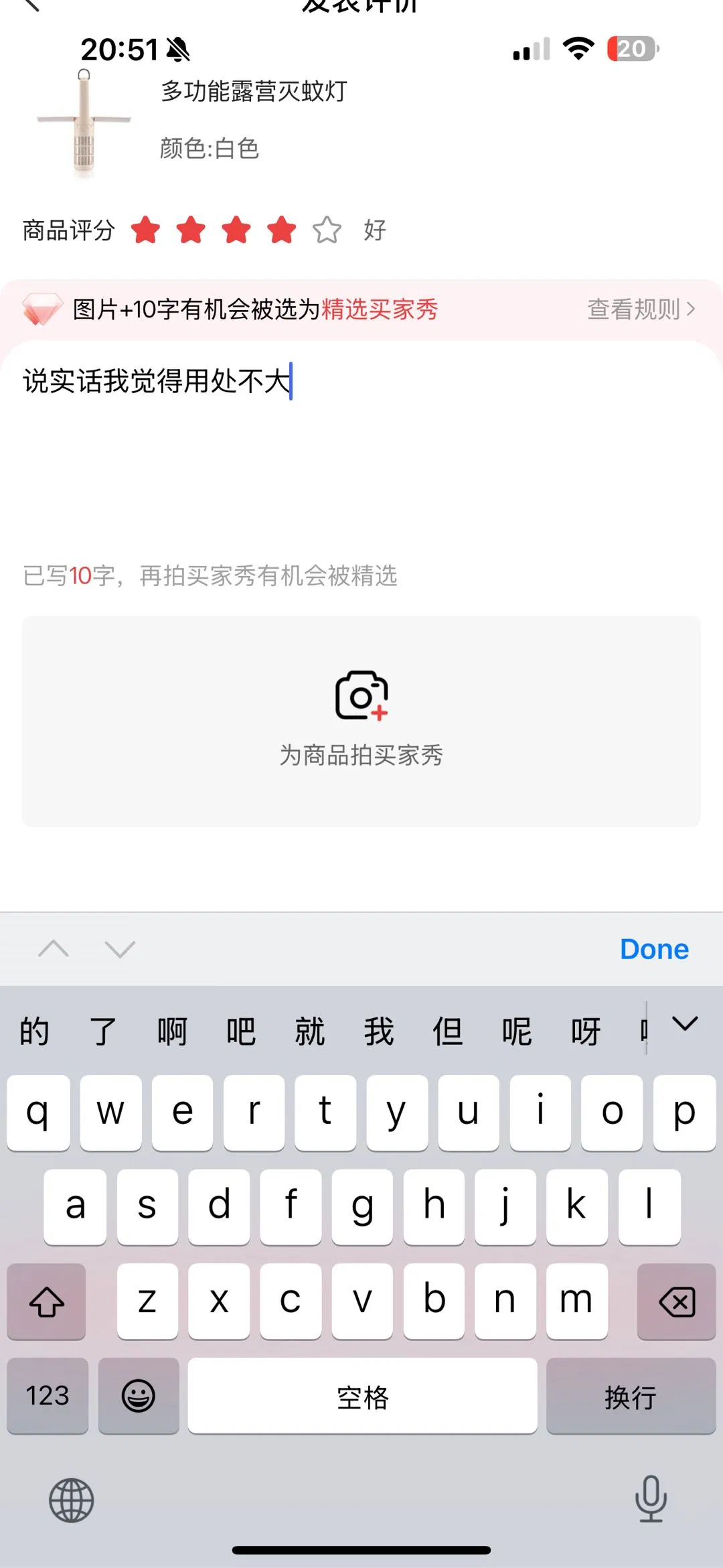
Task: Set product rating to three stars
Action: [x=236, y=230]
